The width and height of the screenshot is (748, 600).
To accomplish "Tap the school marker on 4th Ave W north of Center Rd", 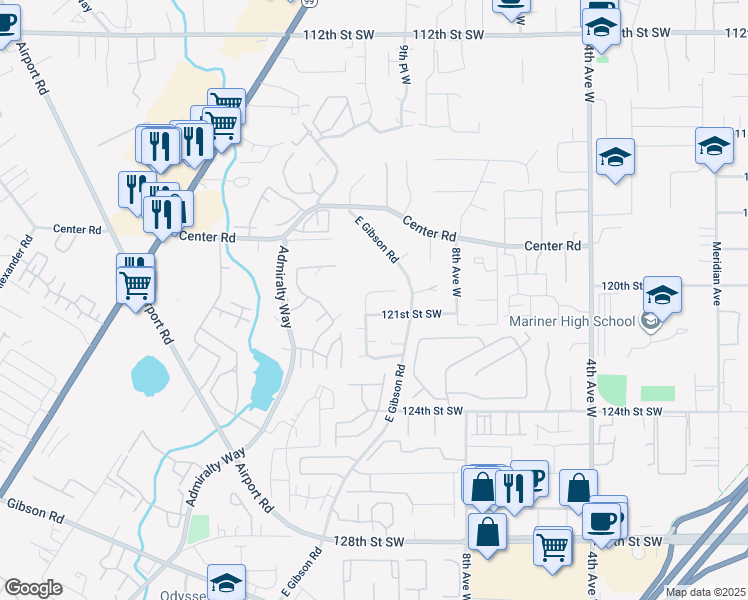I will point(615,160).
